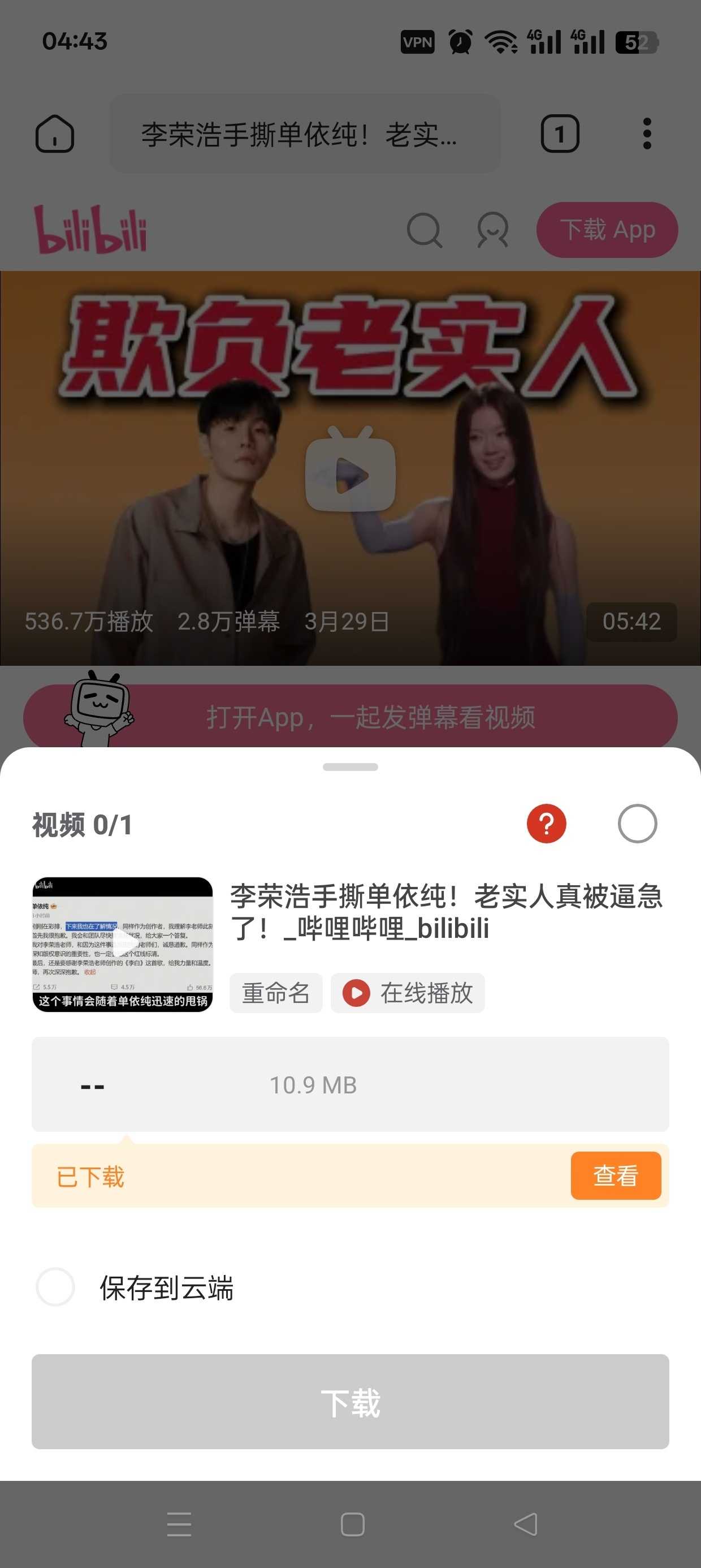Open the browser's three-dot overflow menu
This screenshot has width=701, height=1568.
pos(647,133)
